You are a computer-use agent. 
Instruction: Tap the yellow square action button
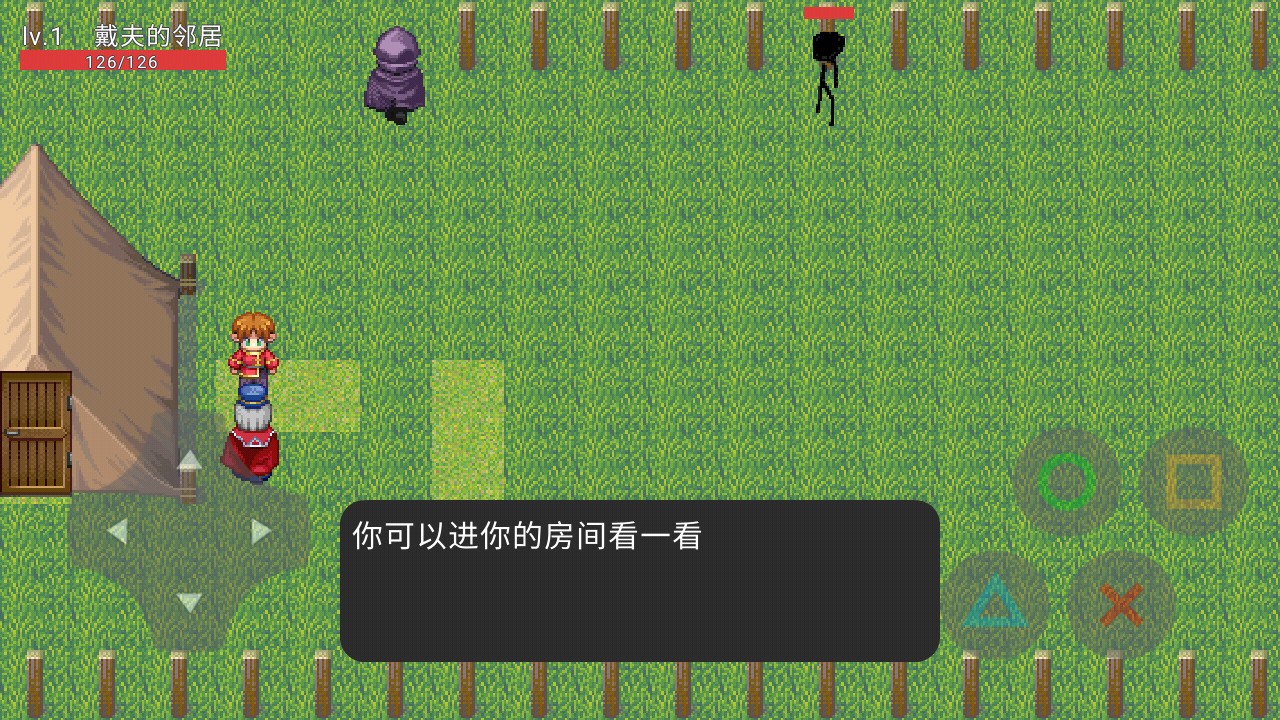coord(1193,482)
